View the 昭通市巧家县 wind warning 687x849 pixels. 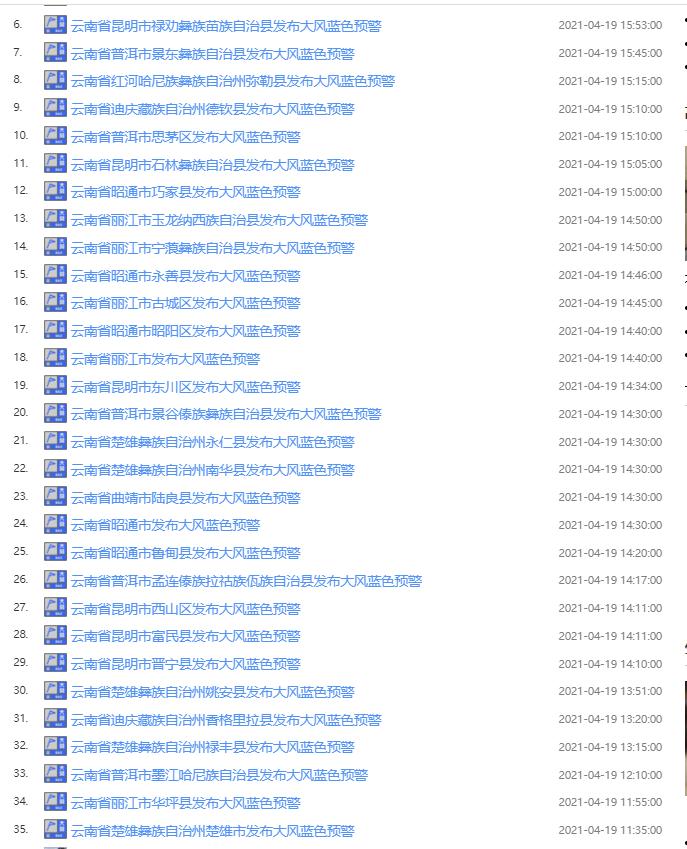tap(185, 192)
